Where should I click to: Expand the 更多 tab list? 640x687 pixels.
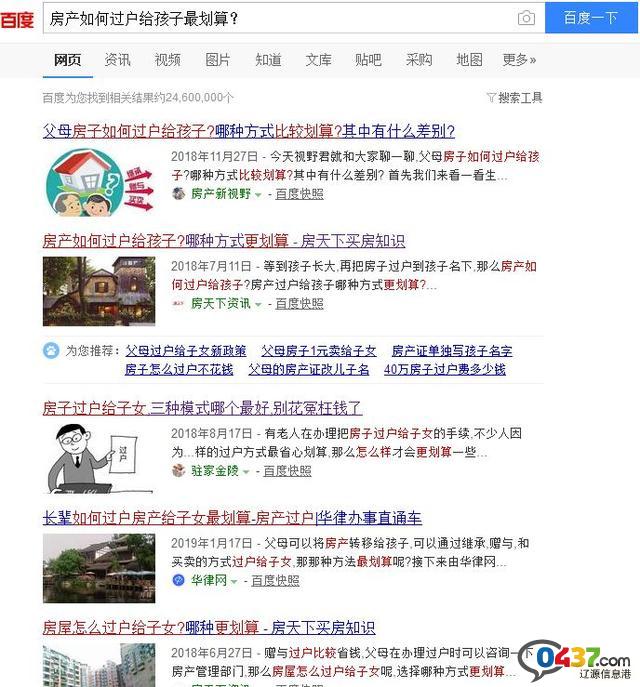[519, 60]
